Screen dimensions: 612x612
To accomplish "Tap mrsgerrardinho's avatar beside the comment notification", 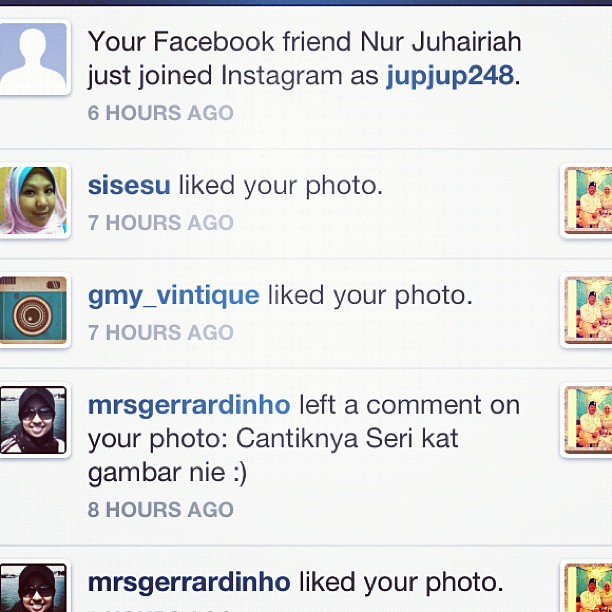I will pyautogui.click(x=33, y=421).
